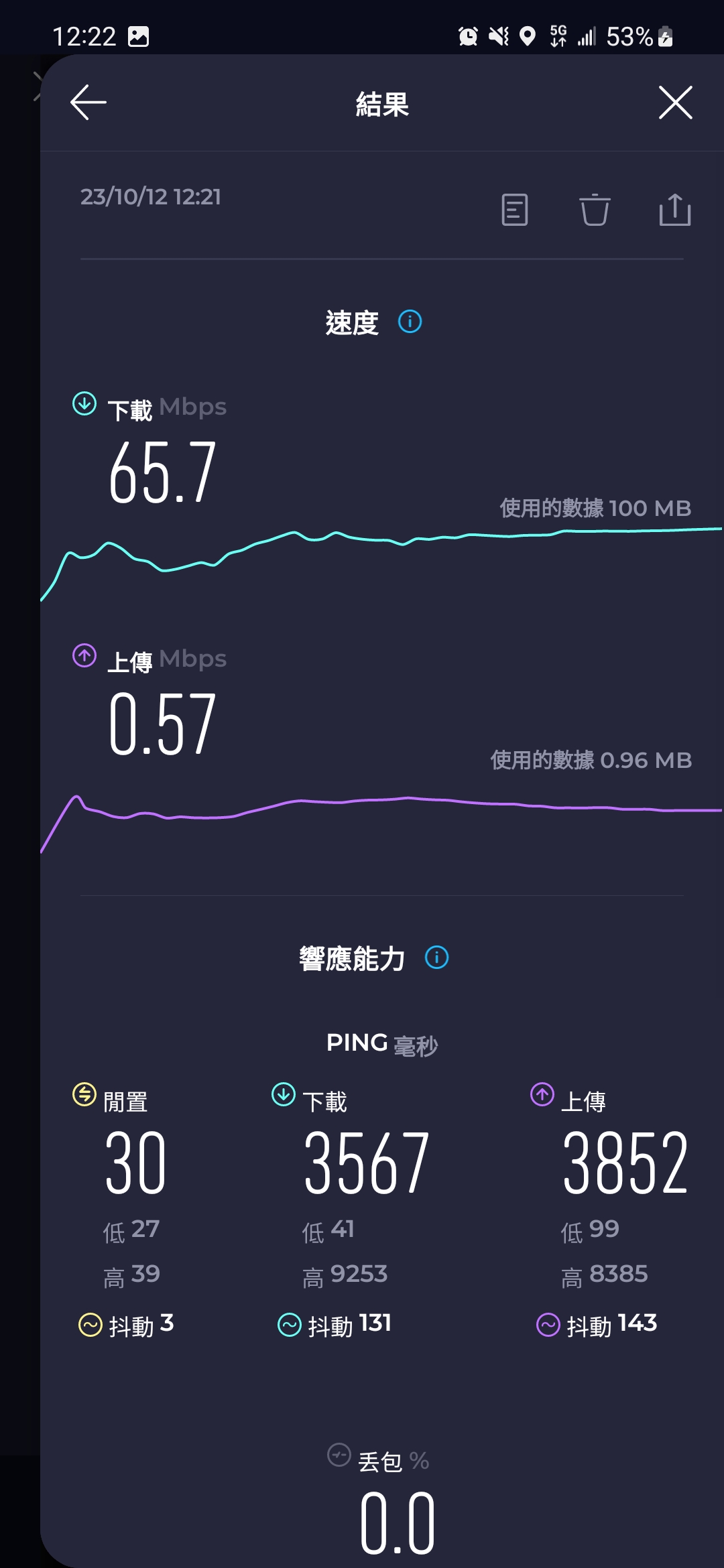The height and width of the screenshot is (1568, 724).
Task: Open the result notes icon
Action: 514,210
